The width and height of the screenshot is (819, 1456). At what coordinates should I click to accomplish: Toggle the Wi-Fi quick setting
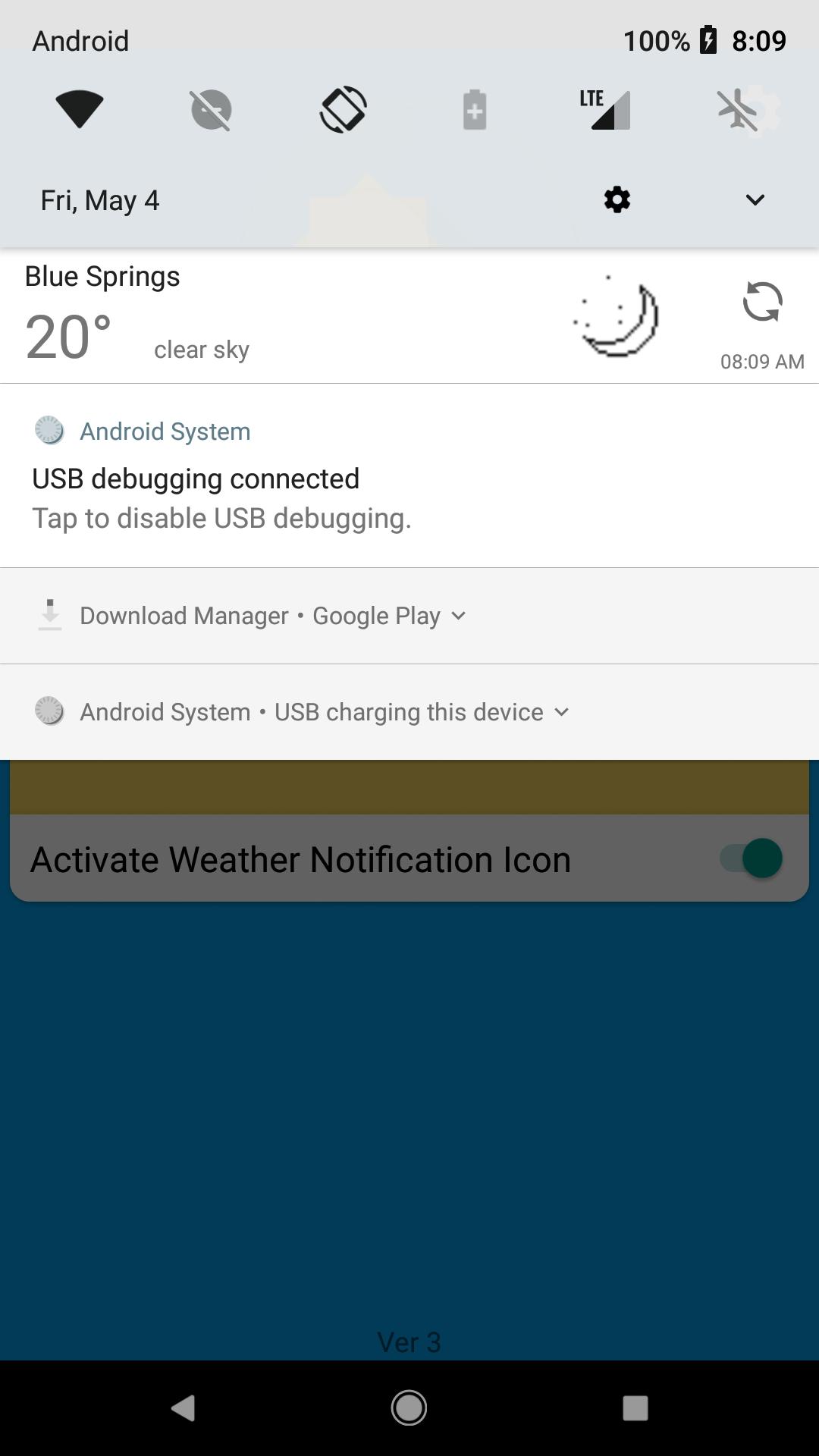click(x=79, y=109)
